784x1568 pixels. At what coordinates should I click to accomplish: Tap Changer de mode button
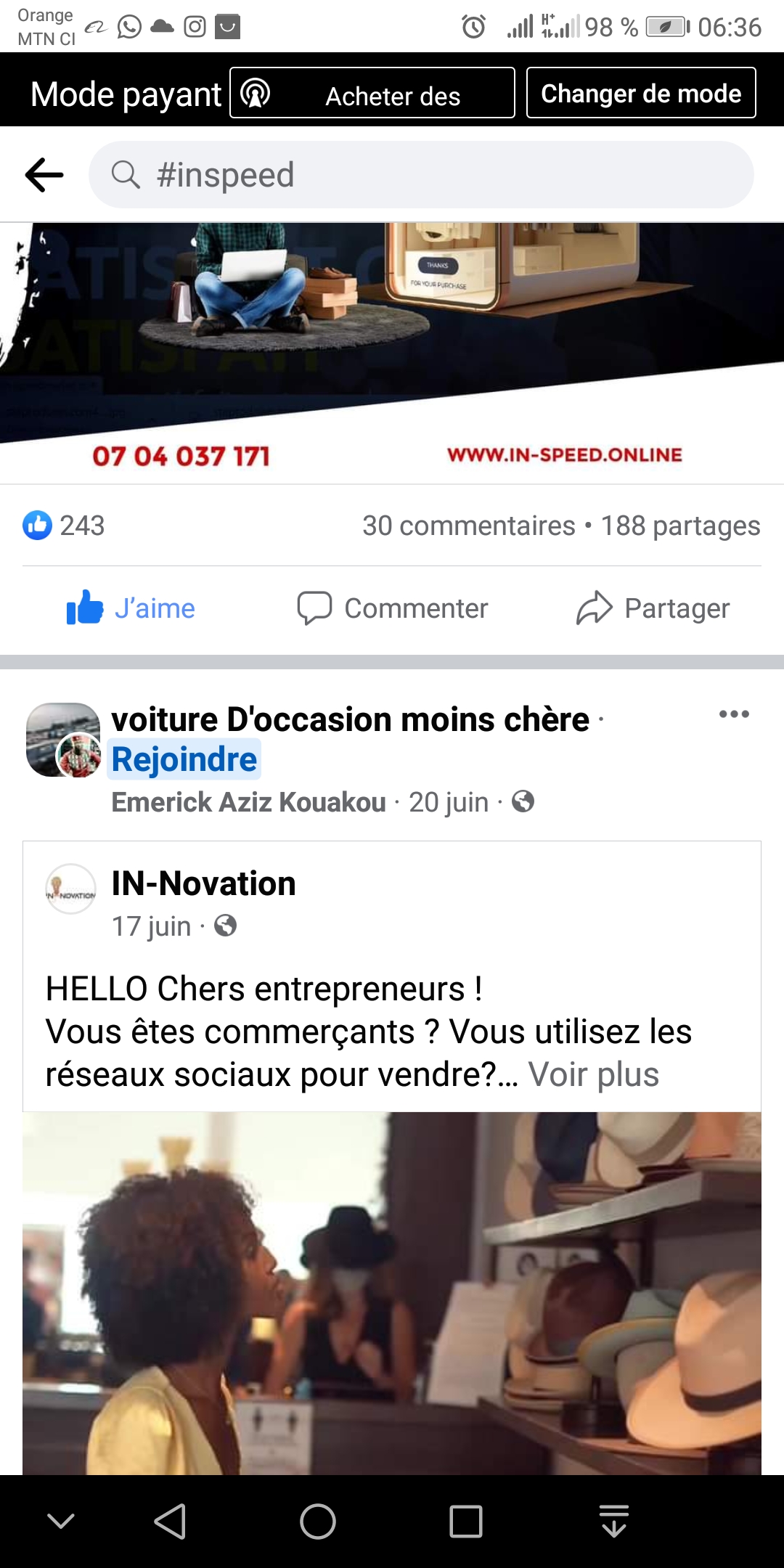click(641, 93)
